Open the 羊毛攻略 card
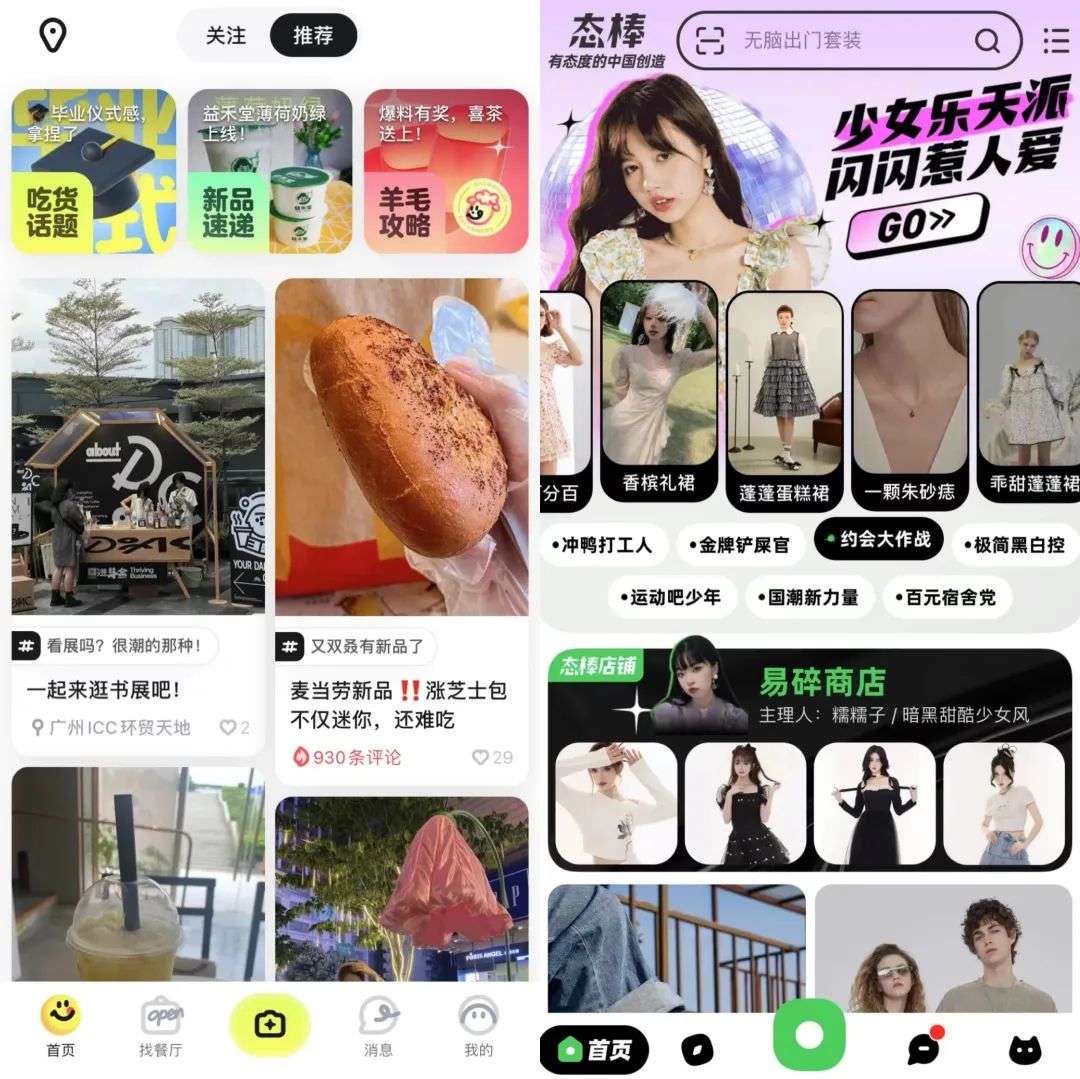Viewport: 1080px width, 1079px height. pyautogui.click(x=445, y=171)
